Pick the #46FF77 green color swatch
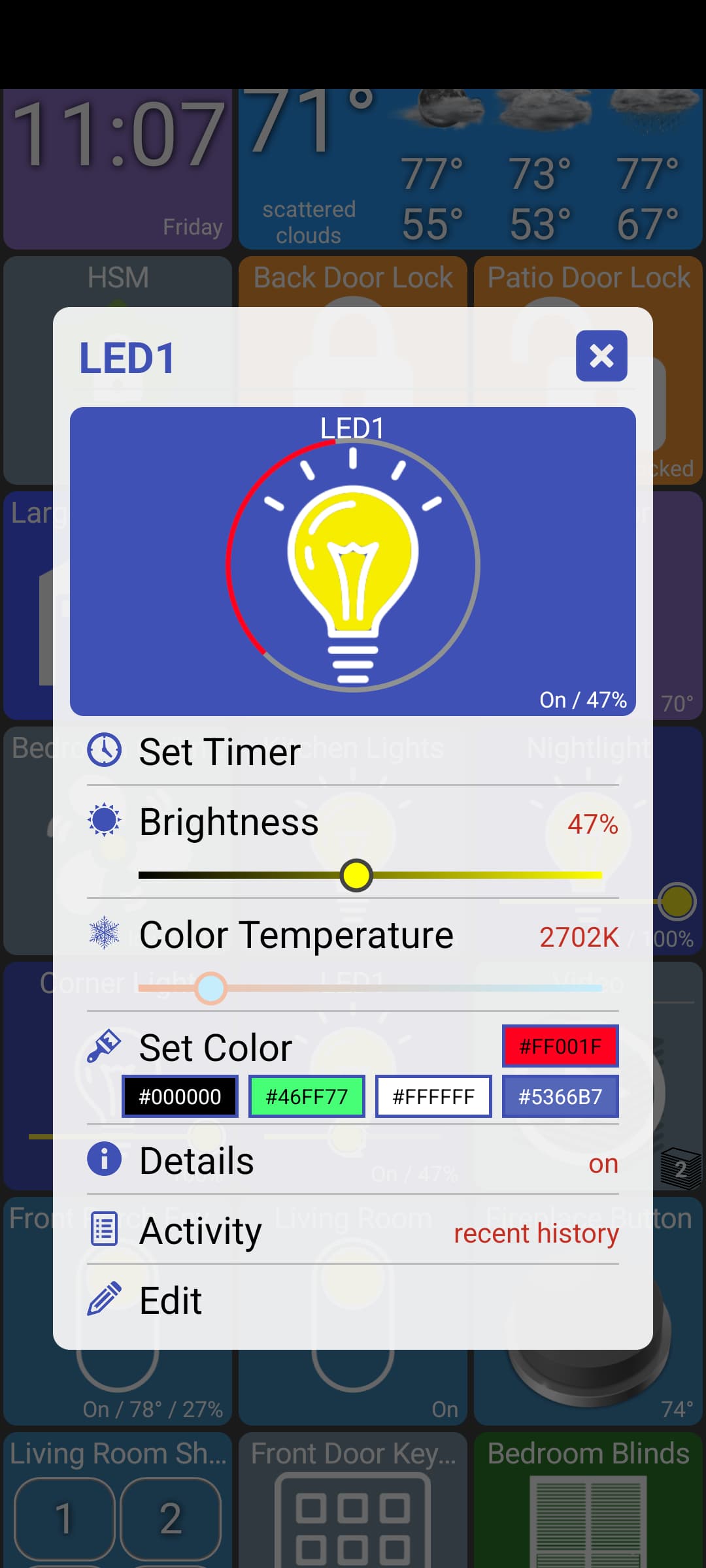The height and width of the screenshot is (1568, 706). pyautogui.click(x=307, y=1096)
